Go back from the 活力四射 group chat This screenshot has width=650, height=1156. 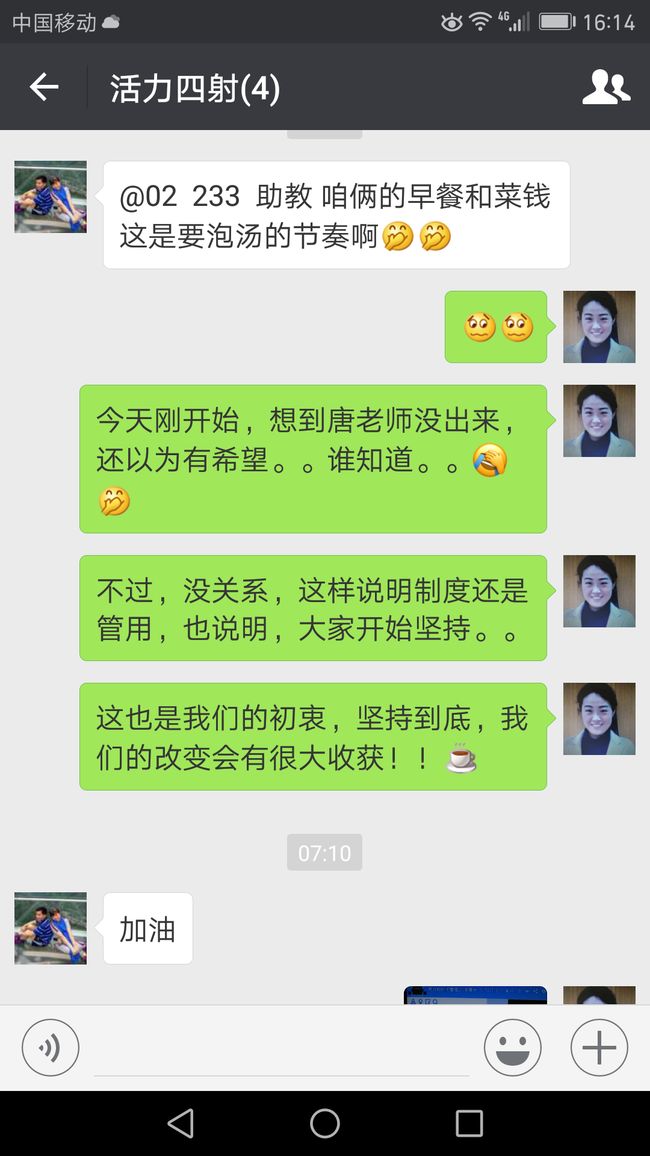[x=43, y=87]
